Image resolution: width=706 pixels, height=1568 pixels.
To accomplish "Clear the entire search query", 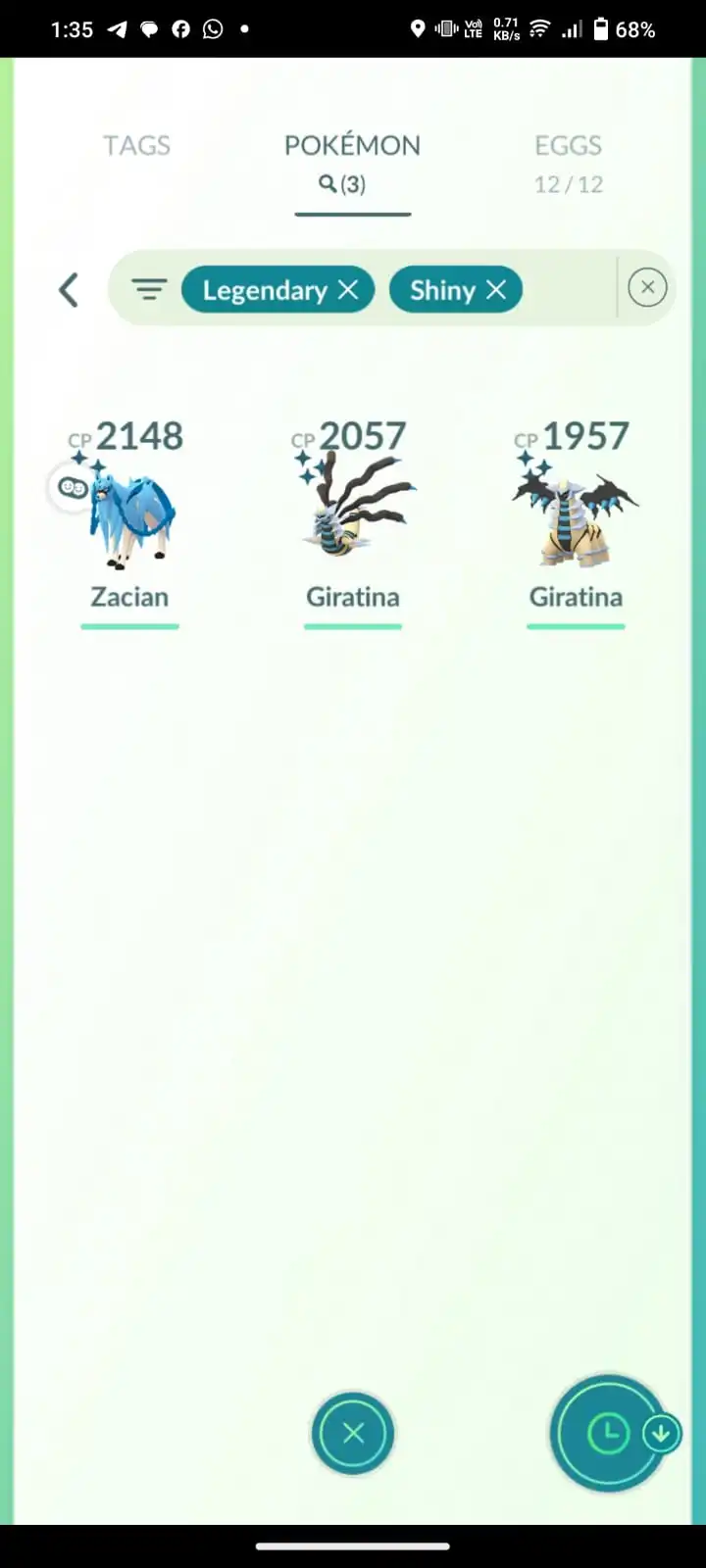I will click(x=647, y=288).
